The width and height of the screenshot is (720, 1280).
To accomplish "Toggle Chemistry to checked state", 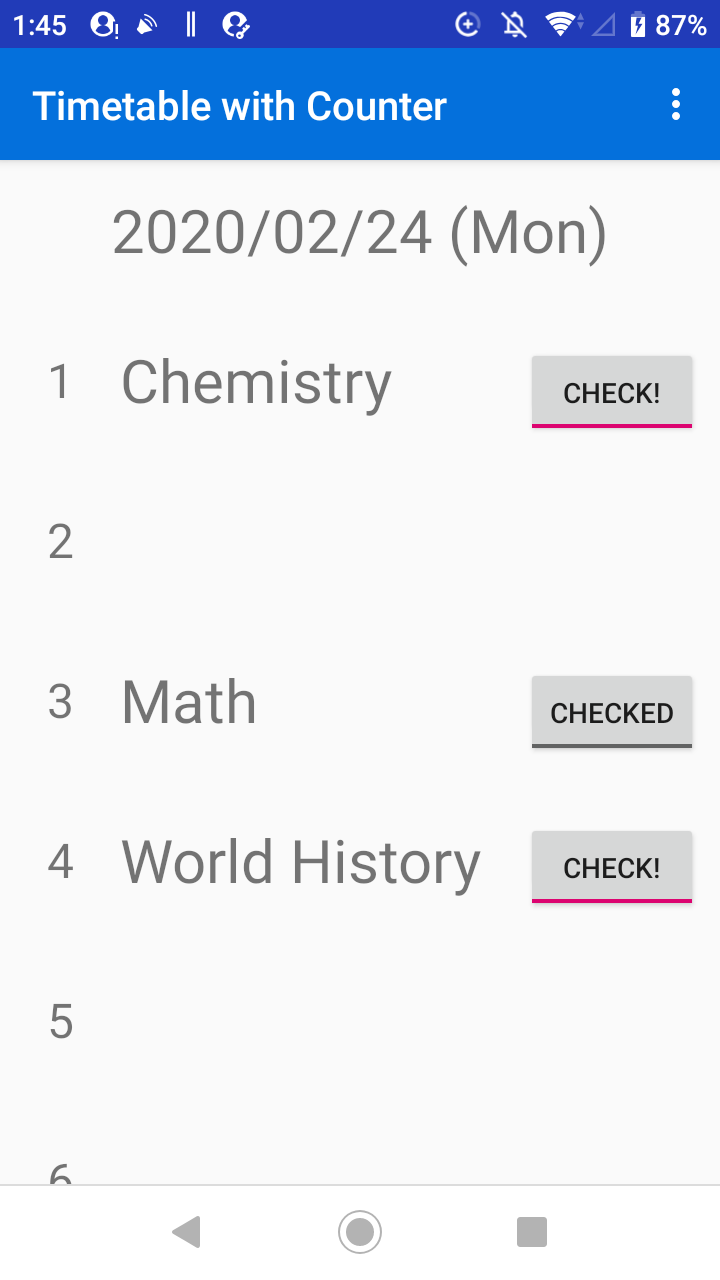I will coord(611,392).
